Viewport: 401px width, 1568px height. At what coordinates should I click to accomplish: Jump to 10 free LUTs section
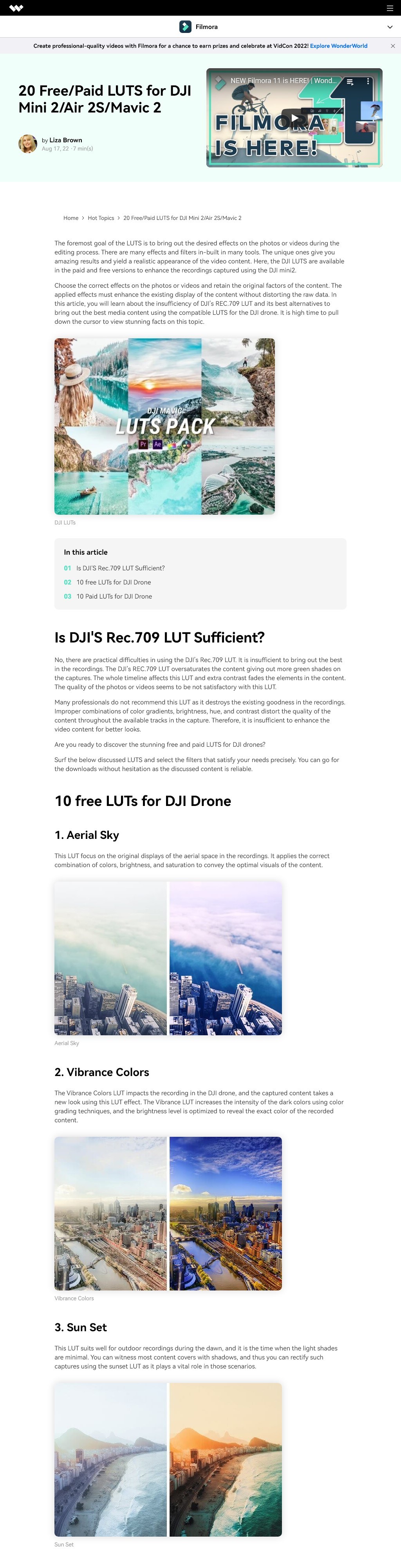[113, 582]
